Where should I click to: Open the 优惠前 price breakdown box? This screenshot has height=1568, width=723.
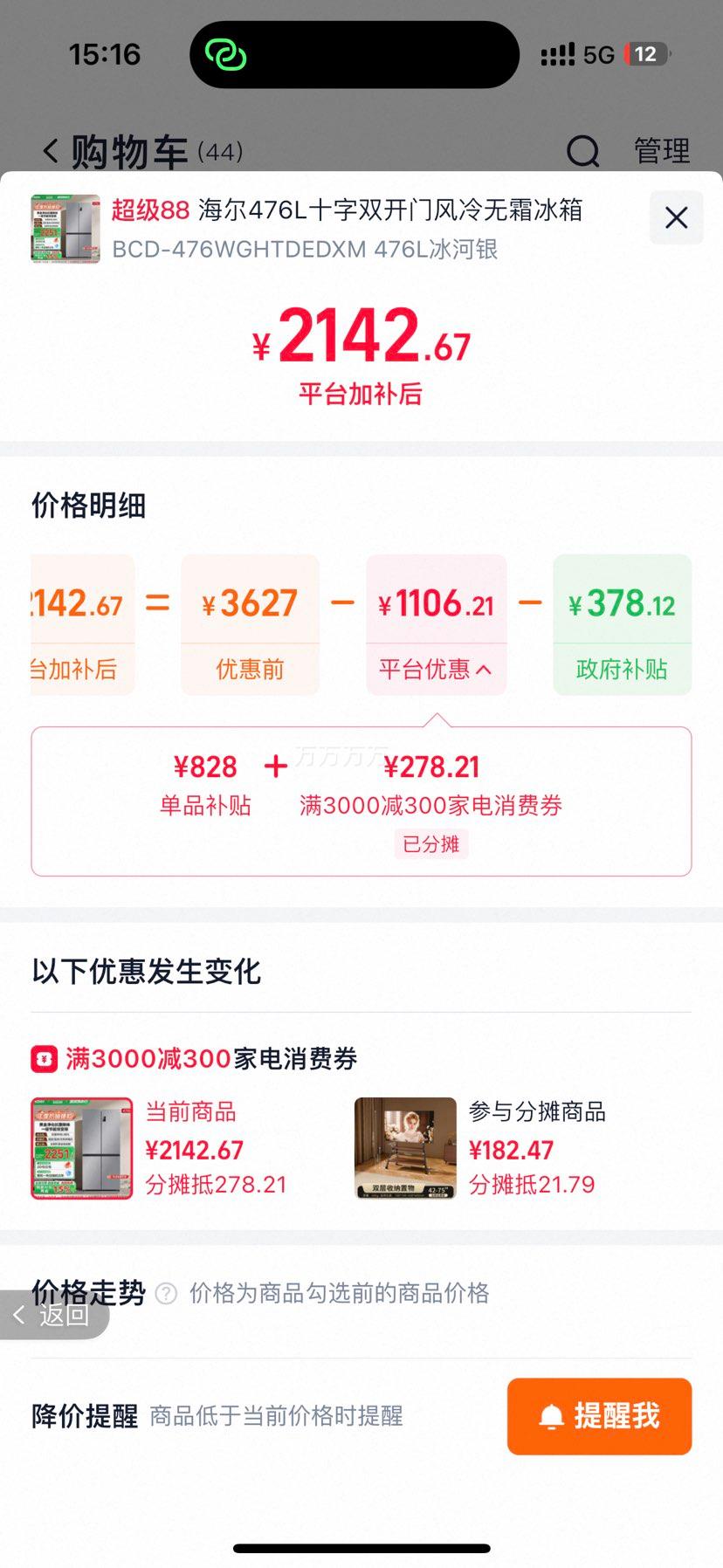[250, 625]
